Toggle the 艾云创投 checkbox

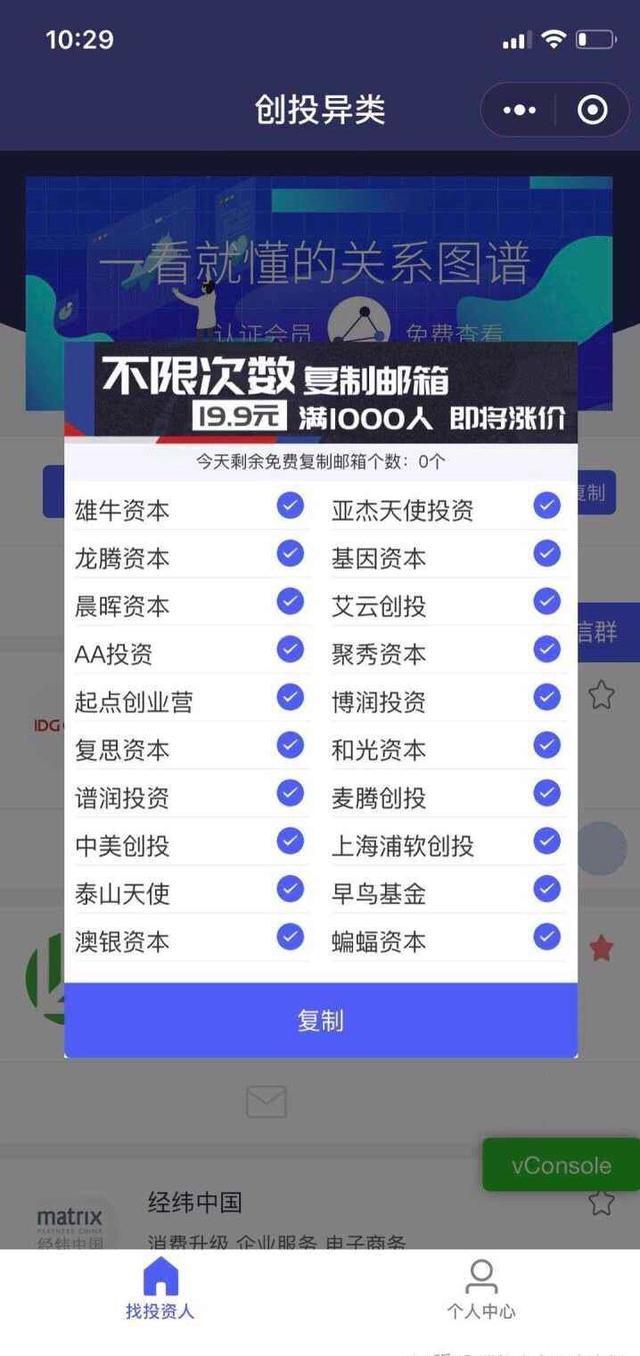click(546, 602)
